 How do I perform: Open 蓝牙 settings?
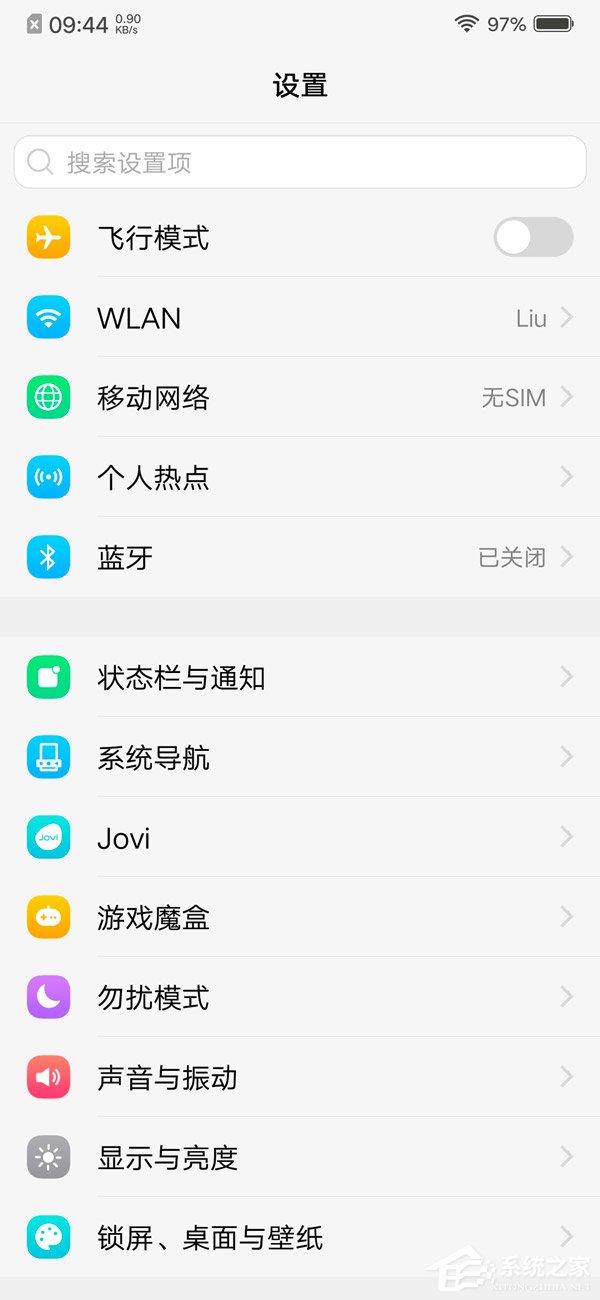click(300, 557)
